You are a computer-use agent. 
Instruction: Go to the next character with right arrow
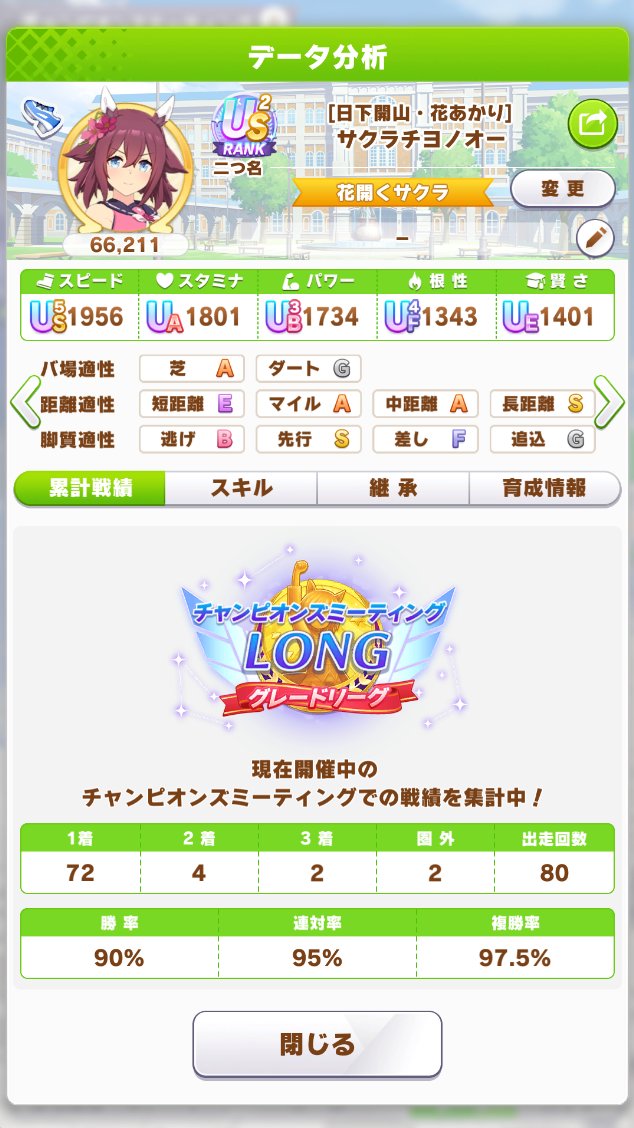click(x=610, y=402)
